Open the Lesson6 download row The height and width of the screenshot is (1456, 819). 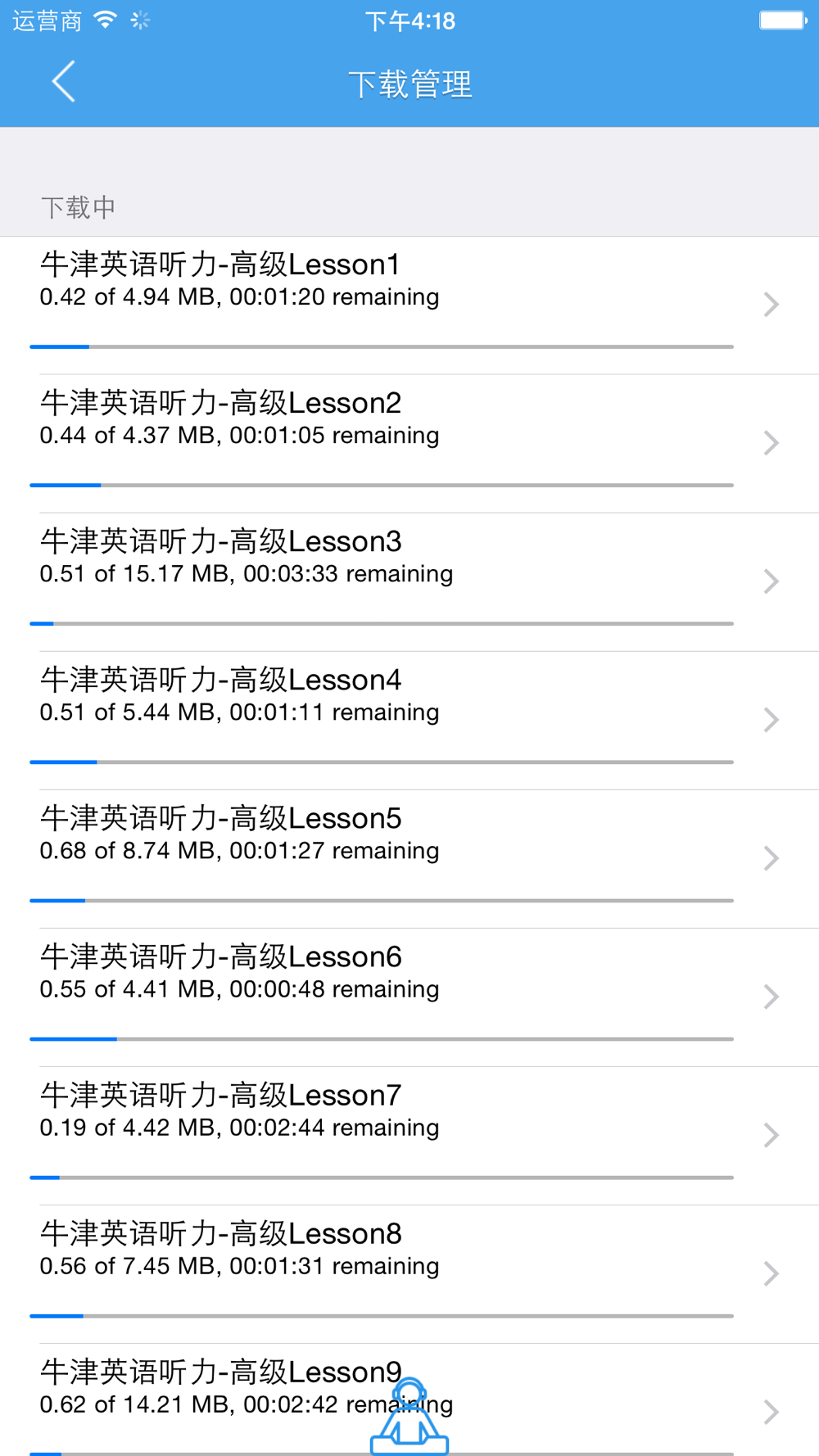coord(409,997)
